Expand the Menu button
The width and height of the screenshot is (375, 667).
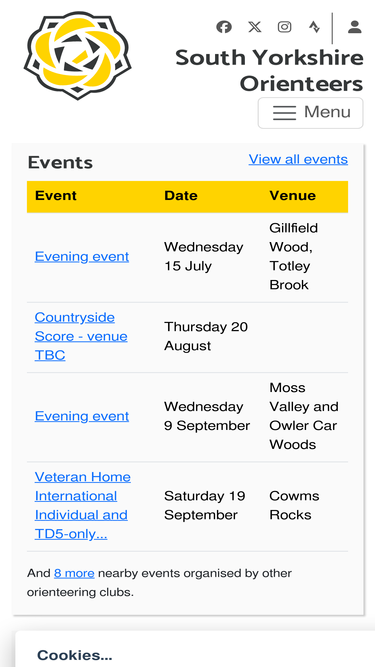coord(311,113)
